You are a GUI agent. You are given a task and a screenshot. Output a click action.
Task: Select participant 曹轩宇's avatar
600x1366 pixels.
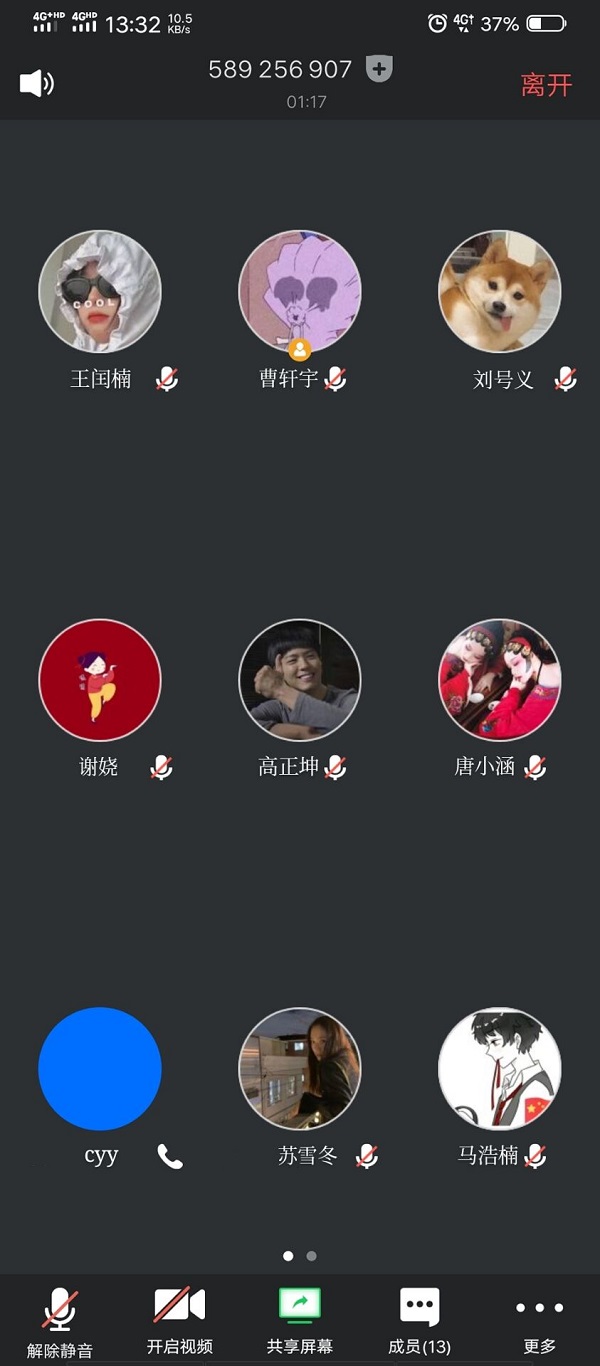pos(300,292)
